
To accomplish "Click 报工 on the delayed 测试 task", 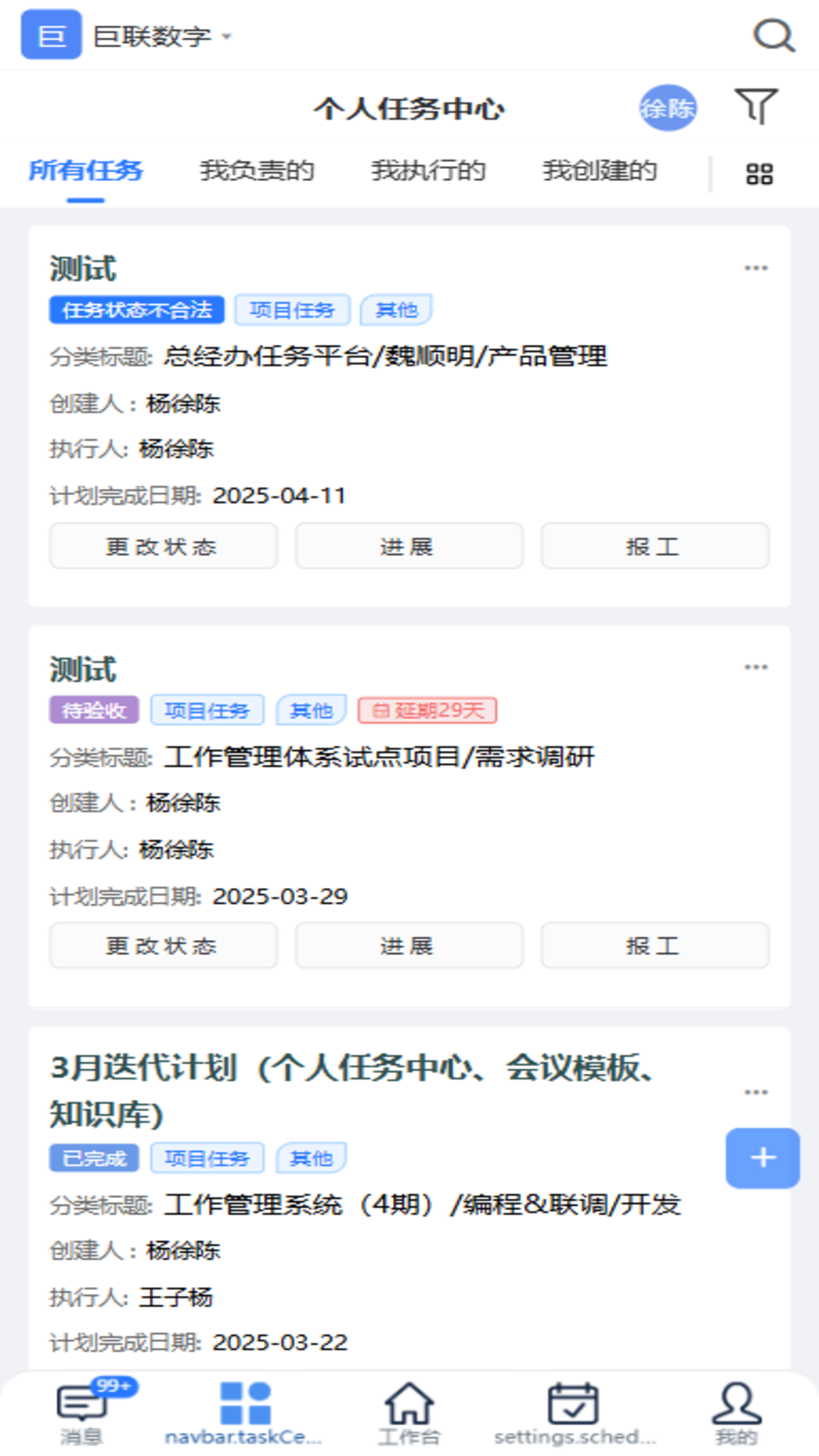I will [x=654, y=945].
